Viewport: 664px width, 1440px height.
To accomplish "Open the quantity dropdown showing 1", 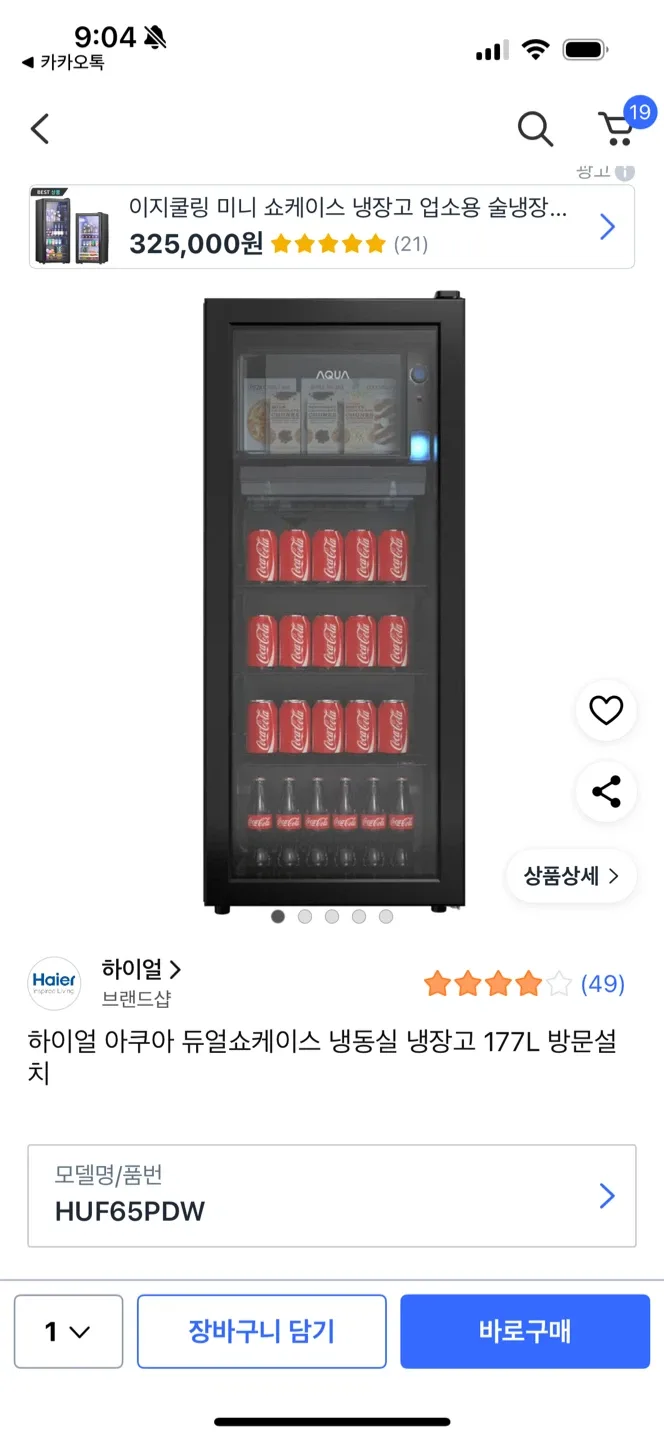I will click(x=68, y=1331).
